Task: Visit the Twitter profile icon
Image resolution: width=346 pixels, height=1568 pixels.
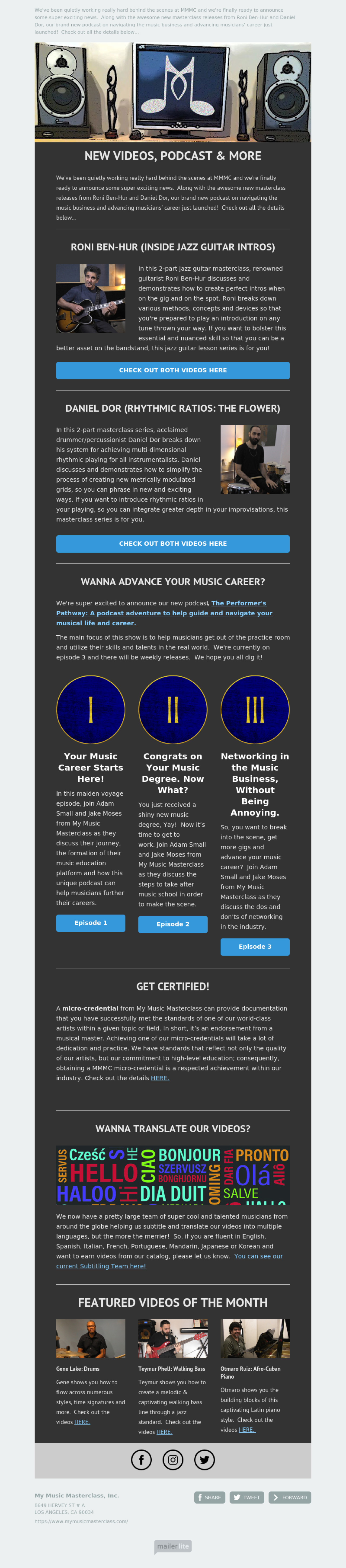Action: pos(204,1460)
